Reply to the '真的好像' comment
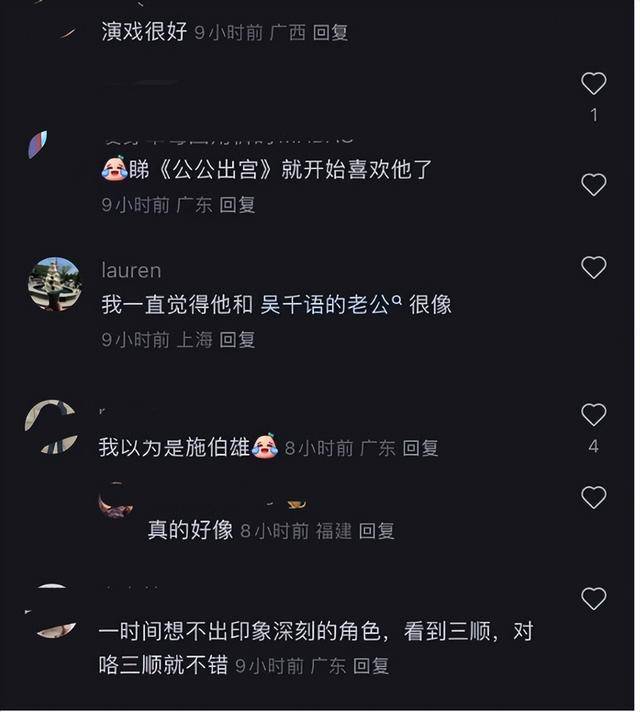The width and height of the screenshot is (640, 712). [x=377, y=531]
